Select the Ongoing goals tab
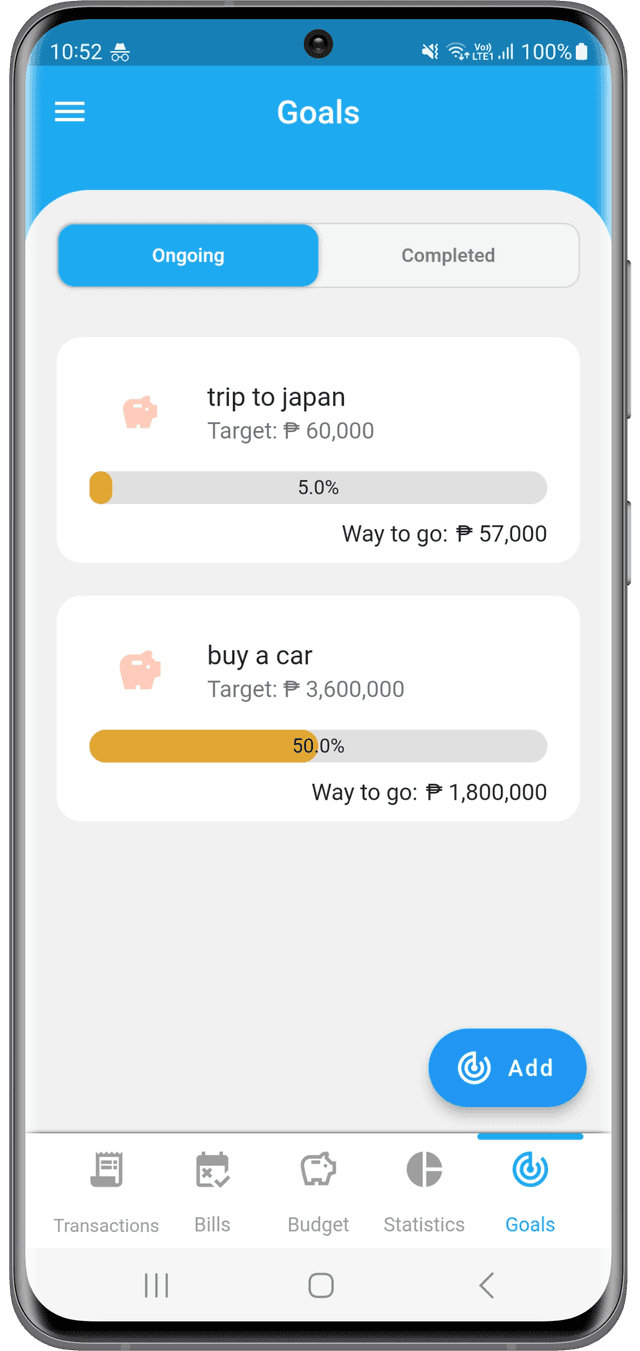Image resolution: width=640 pixels, height=1351 pixels. [x=188, y=256]
